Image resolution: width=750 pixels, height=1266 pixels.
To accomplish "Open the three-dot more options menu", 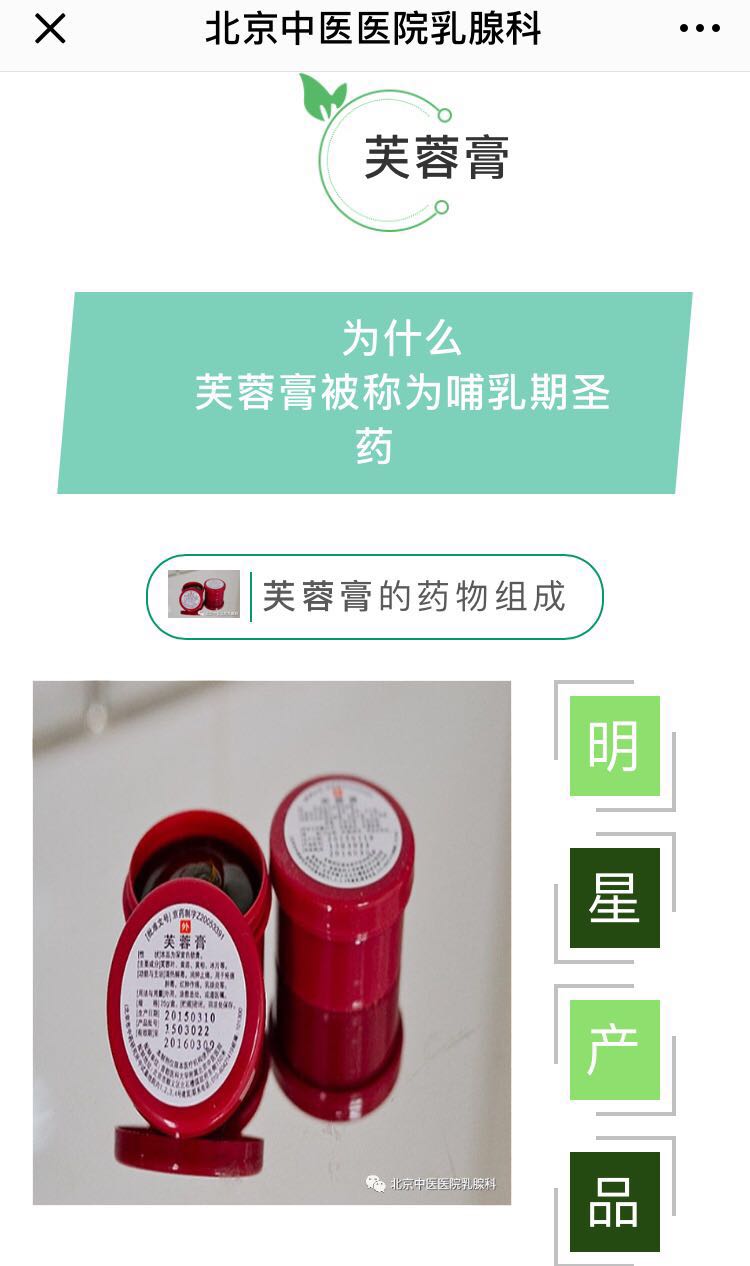I will [x=699, y=29].
